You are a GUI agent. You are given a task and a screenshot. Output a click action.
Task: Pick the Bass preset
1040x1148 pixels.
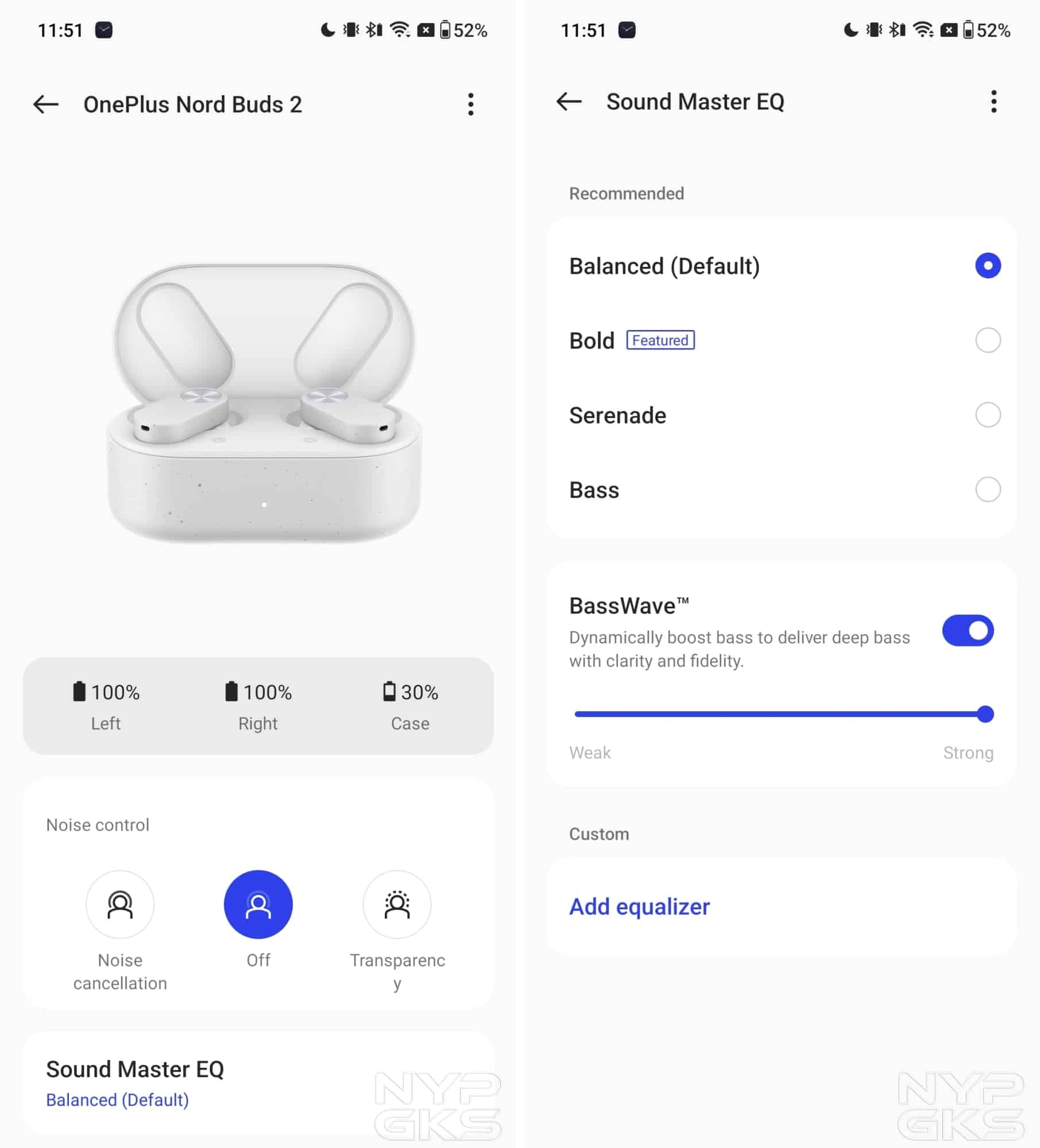(987, 490)
